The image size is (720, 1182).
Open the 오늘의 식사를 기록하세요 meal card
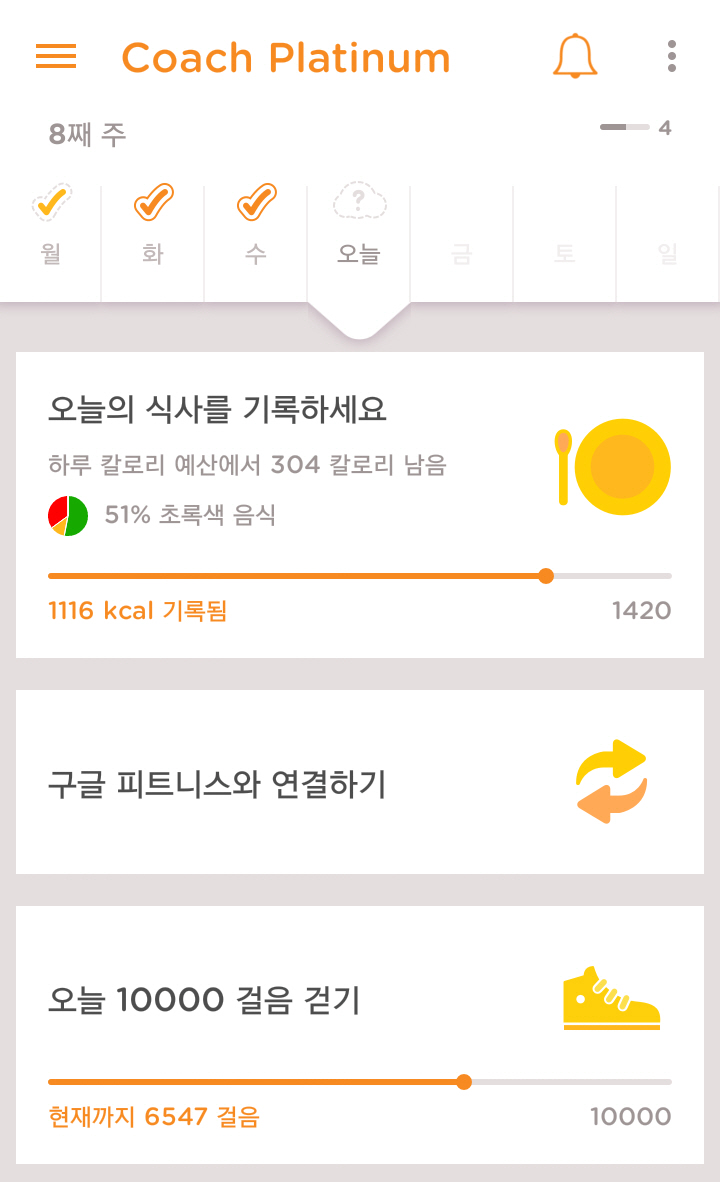tap(360, 505)
